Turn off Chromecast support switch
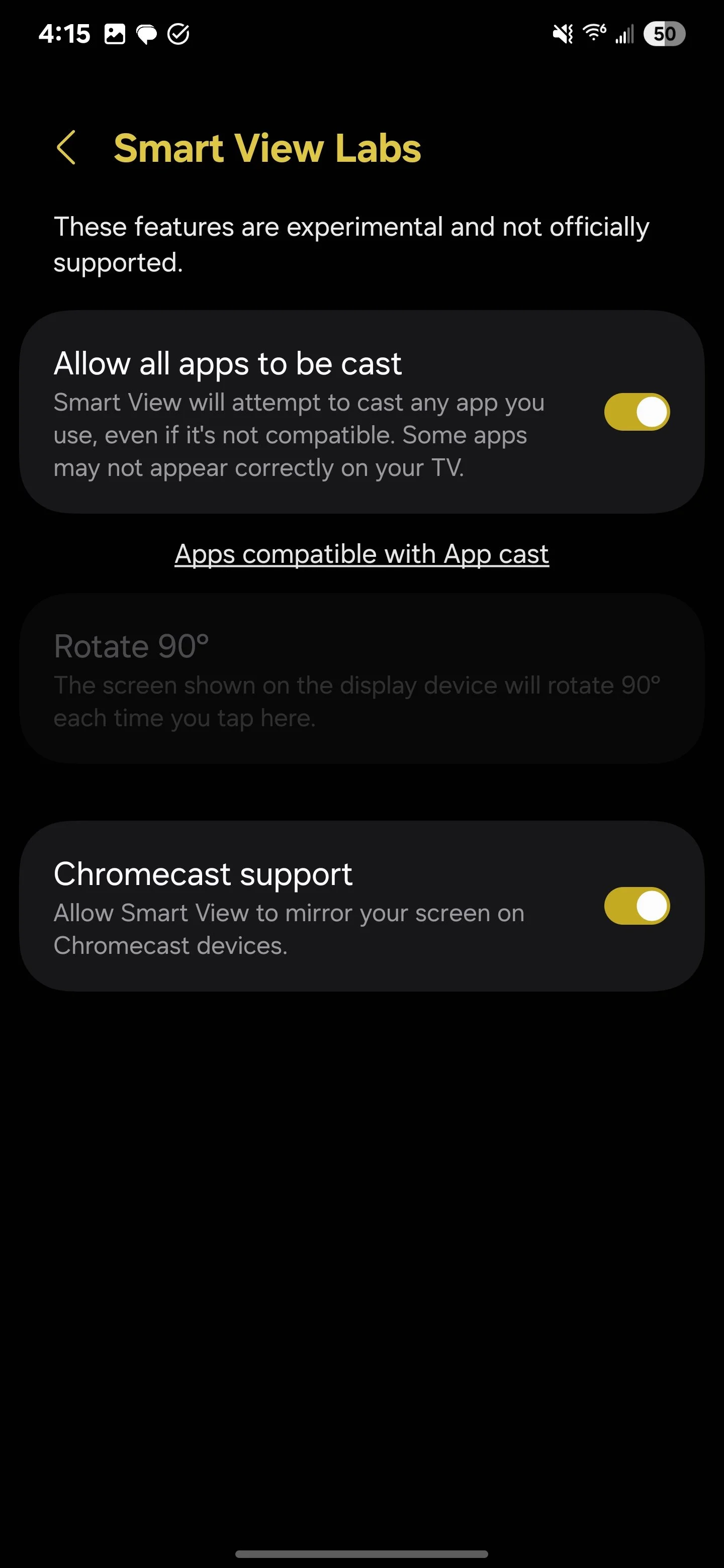Viewport: 724px width, 1568px height. point(637,906)
